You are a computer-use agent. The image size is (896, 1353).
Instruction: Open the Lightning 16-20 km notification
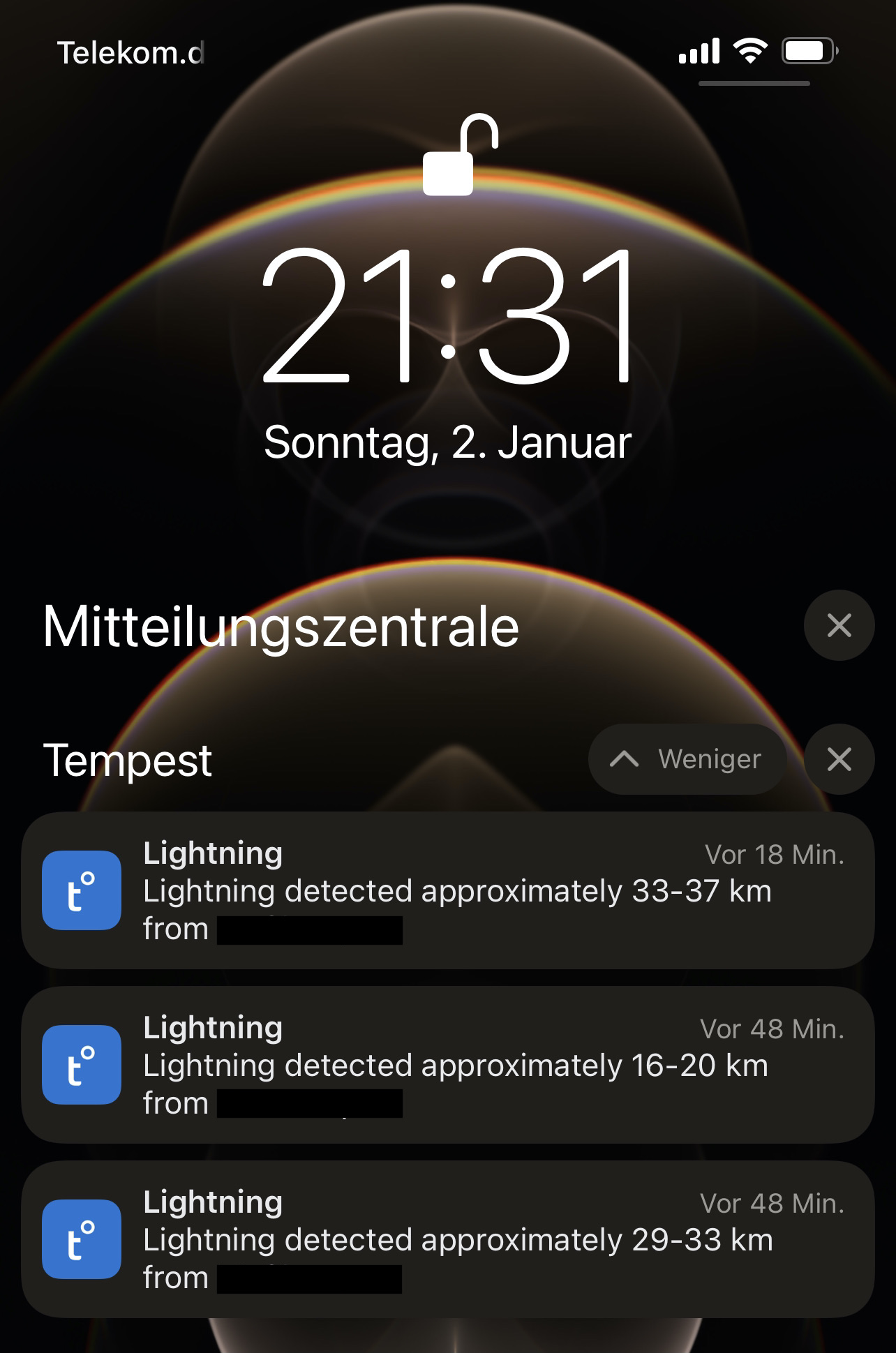tap(447, 1064)
